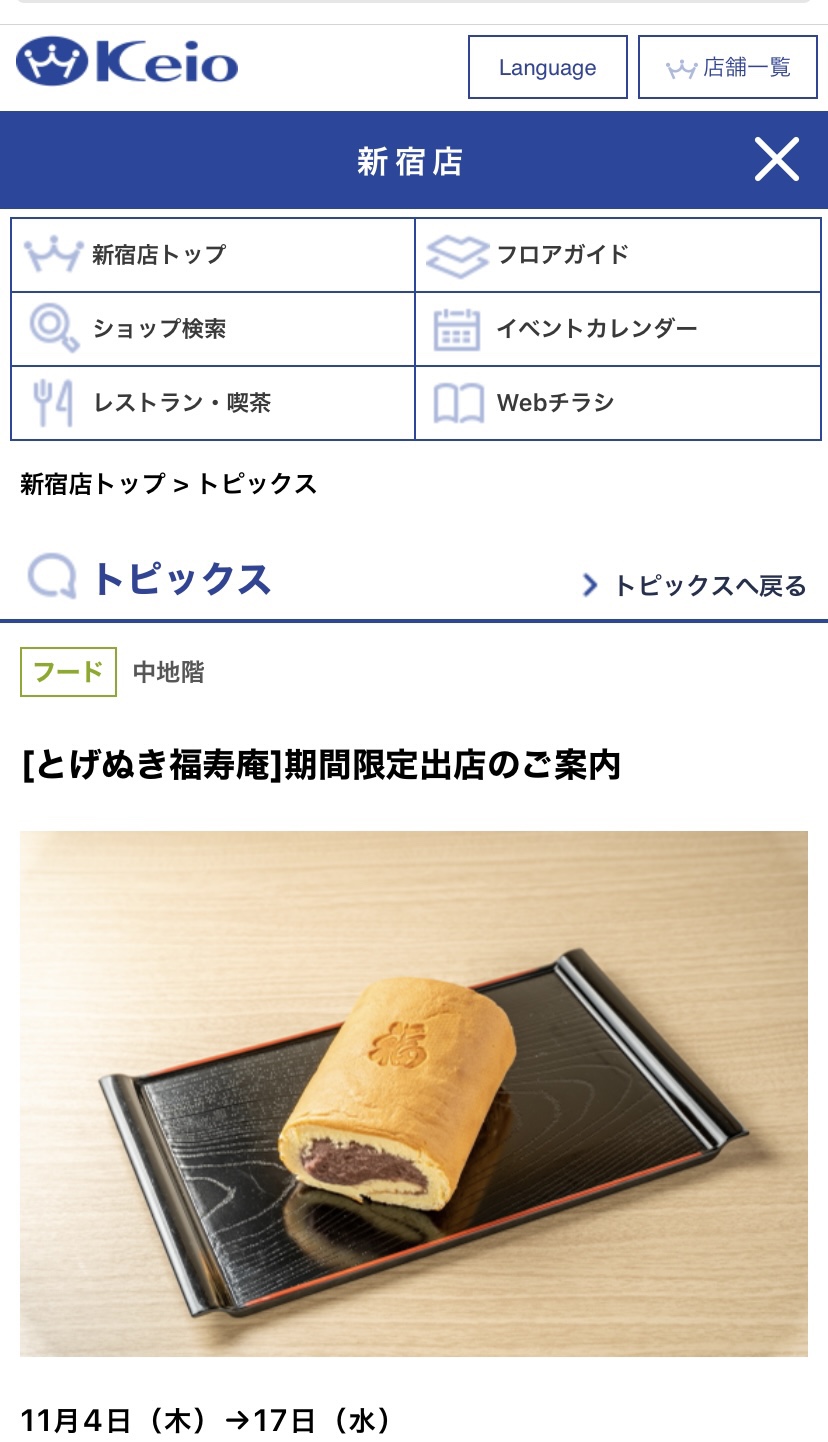The image size is (828, 1442).
Task: Open ショップ検索 shop search
Action: point(213,329)
